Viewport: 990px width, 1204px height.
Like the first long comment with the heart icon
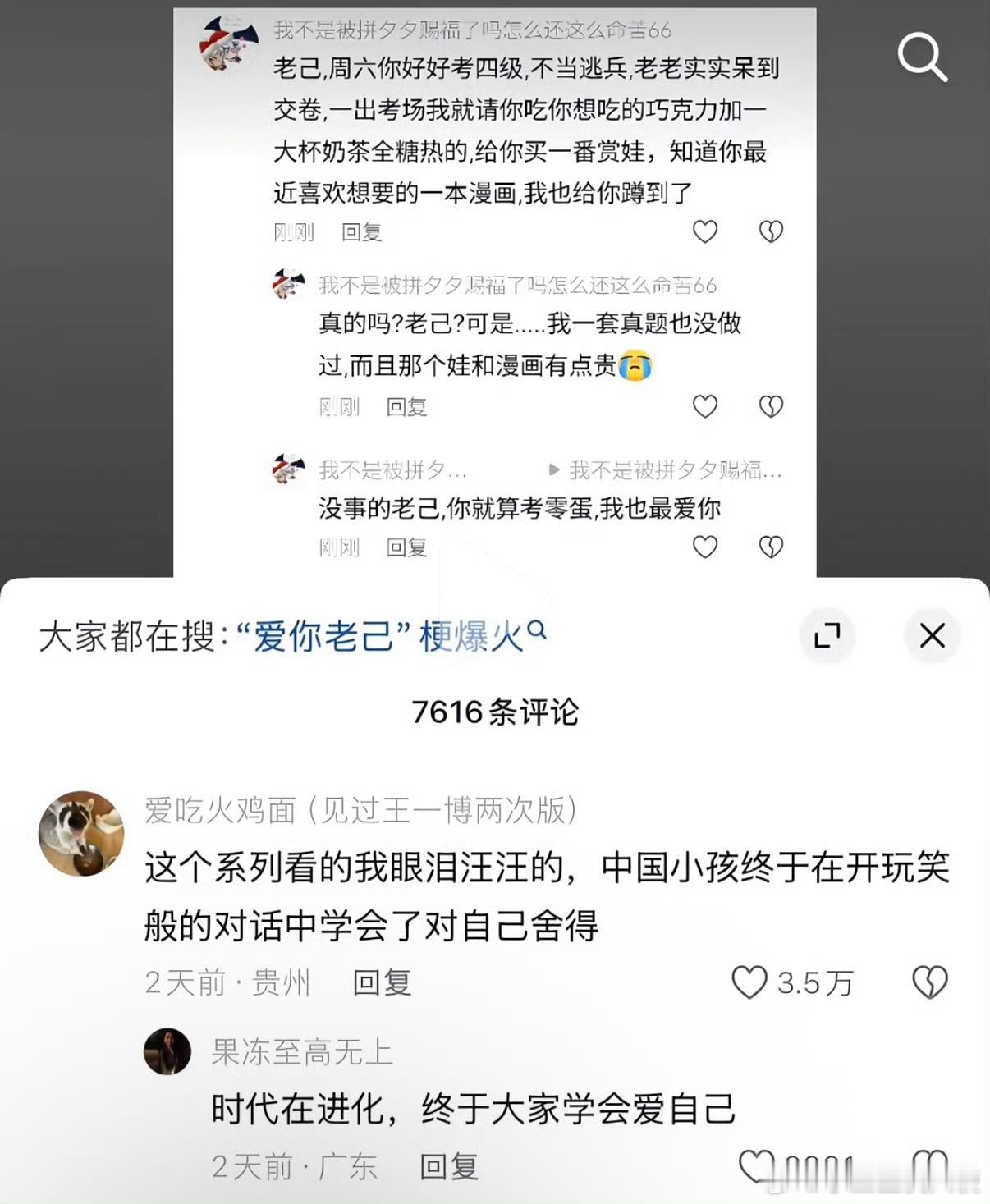pyautogui.click(x=704, y=231)
